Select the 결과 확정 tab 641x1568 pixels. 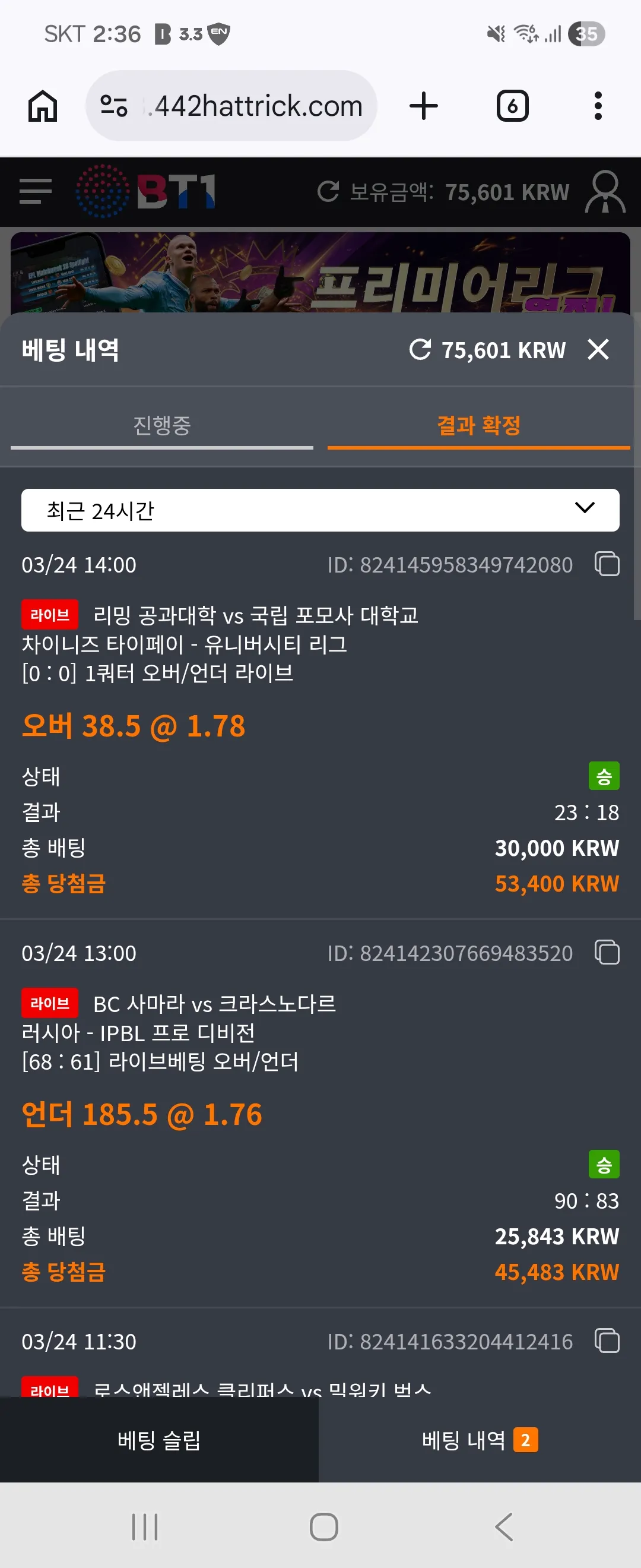[x=478, y=426]
